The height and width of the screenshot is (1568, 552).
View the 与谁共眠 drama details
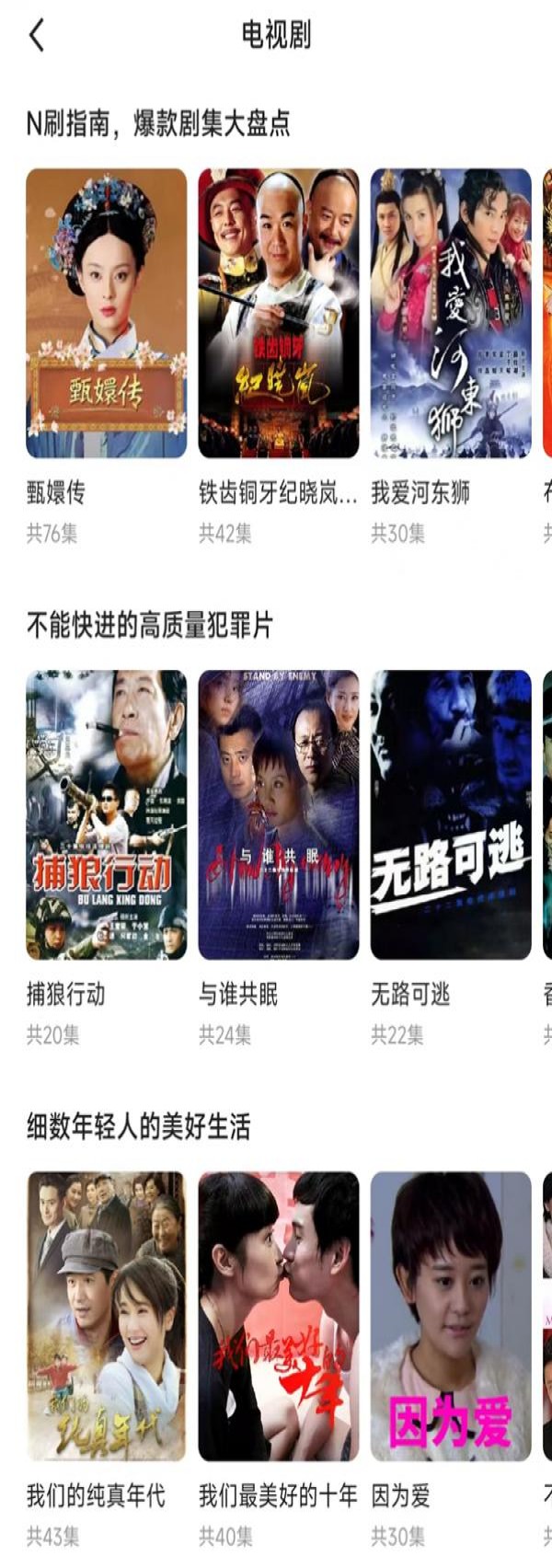pyautogui.click(x=278, y=814)
